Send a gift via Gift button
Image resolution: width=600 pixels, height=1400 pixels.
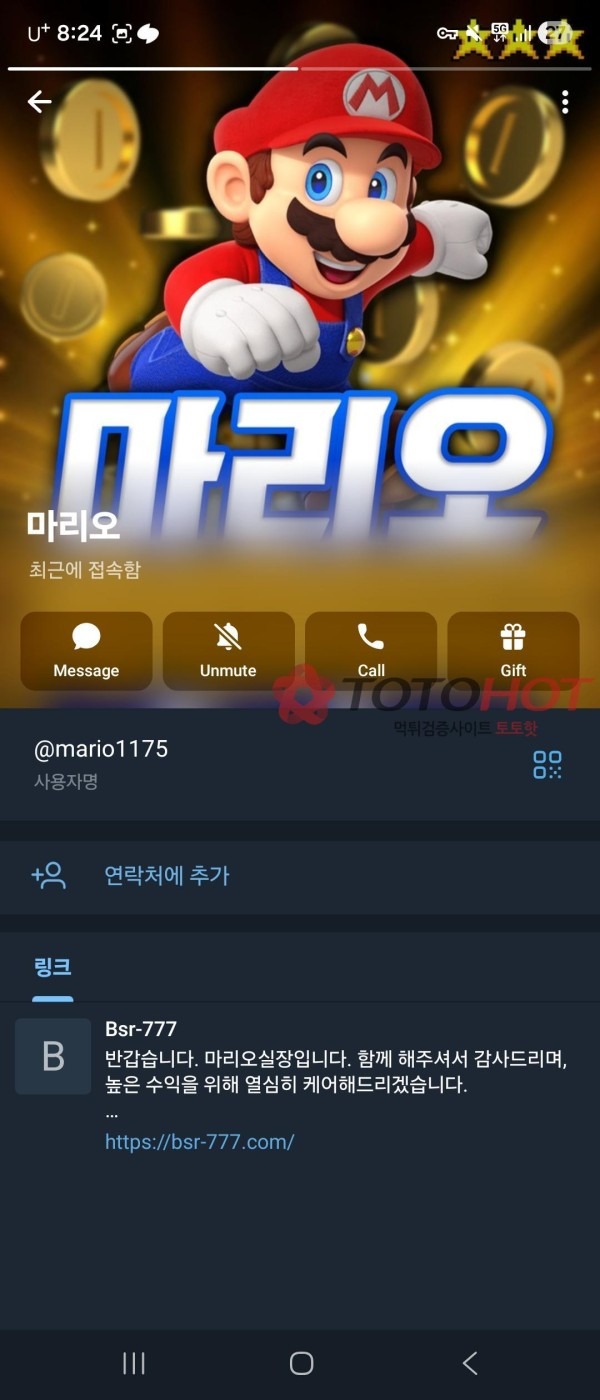coord(513,650)
